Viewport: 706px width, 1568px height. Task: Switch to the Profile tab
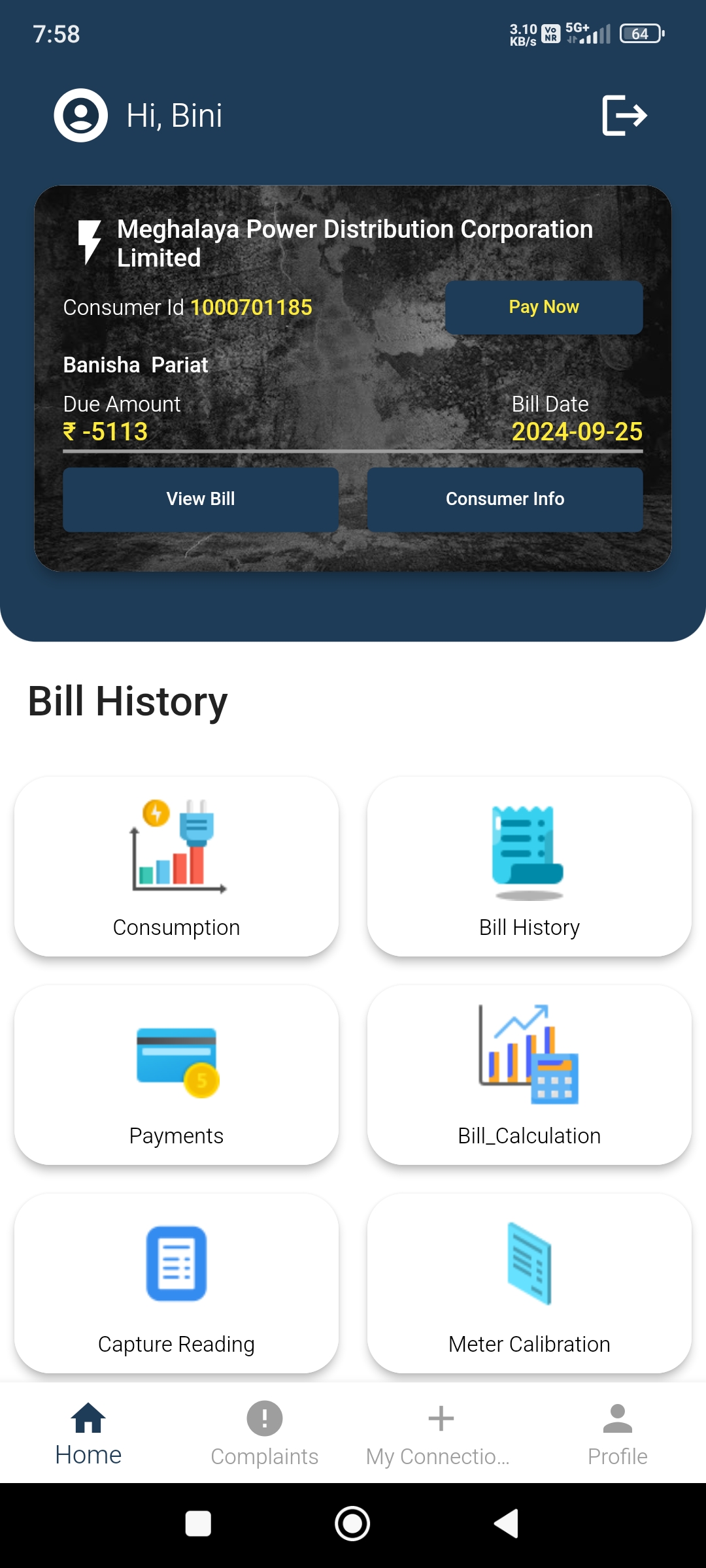tap(618, 1434)
